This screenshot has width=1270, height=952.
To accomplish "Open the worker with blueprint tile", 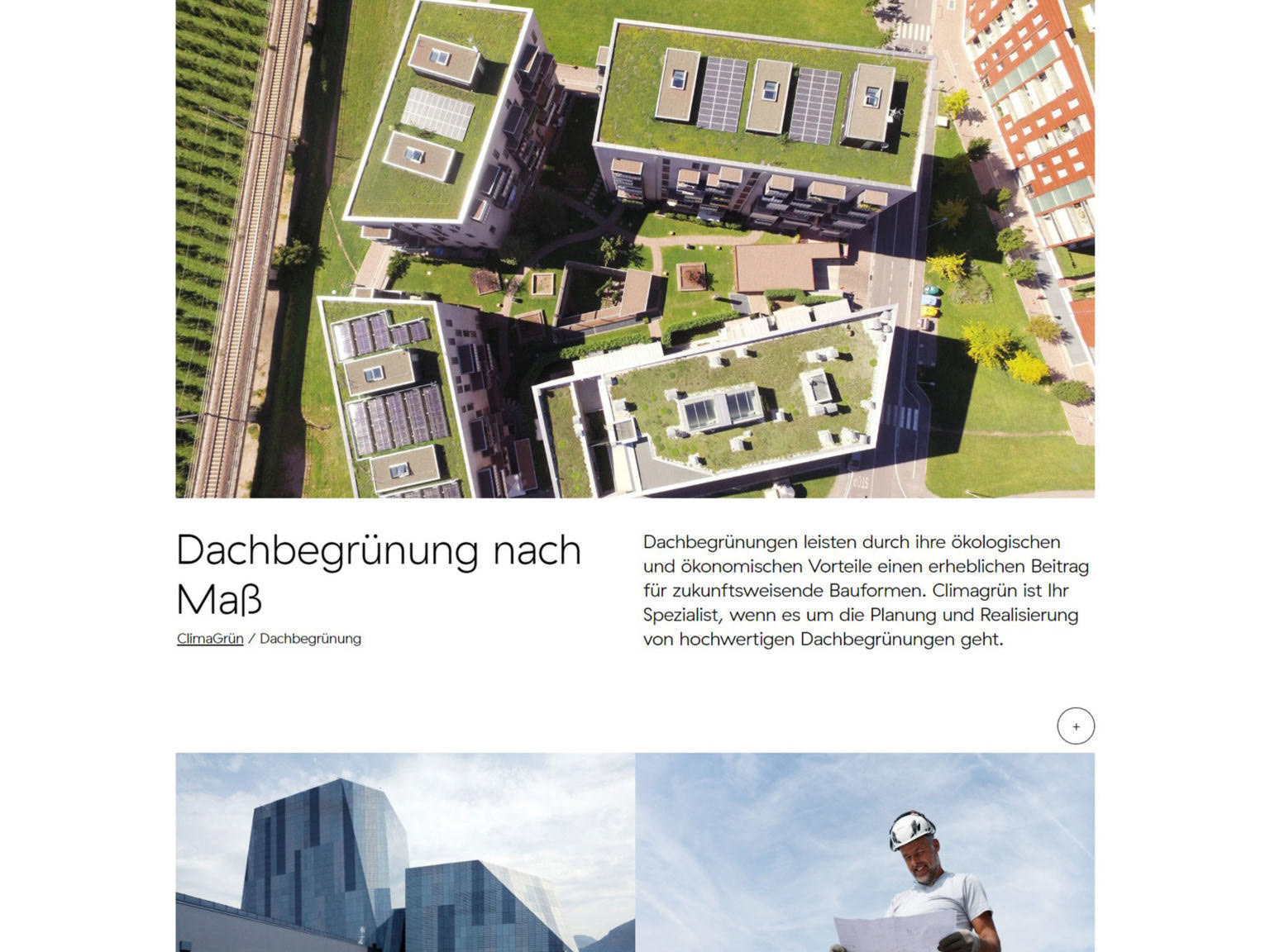I will (x=865, y=853).
